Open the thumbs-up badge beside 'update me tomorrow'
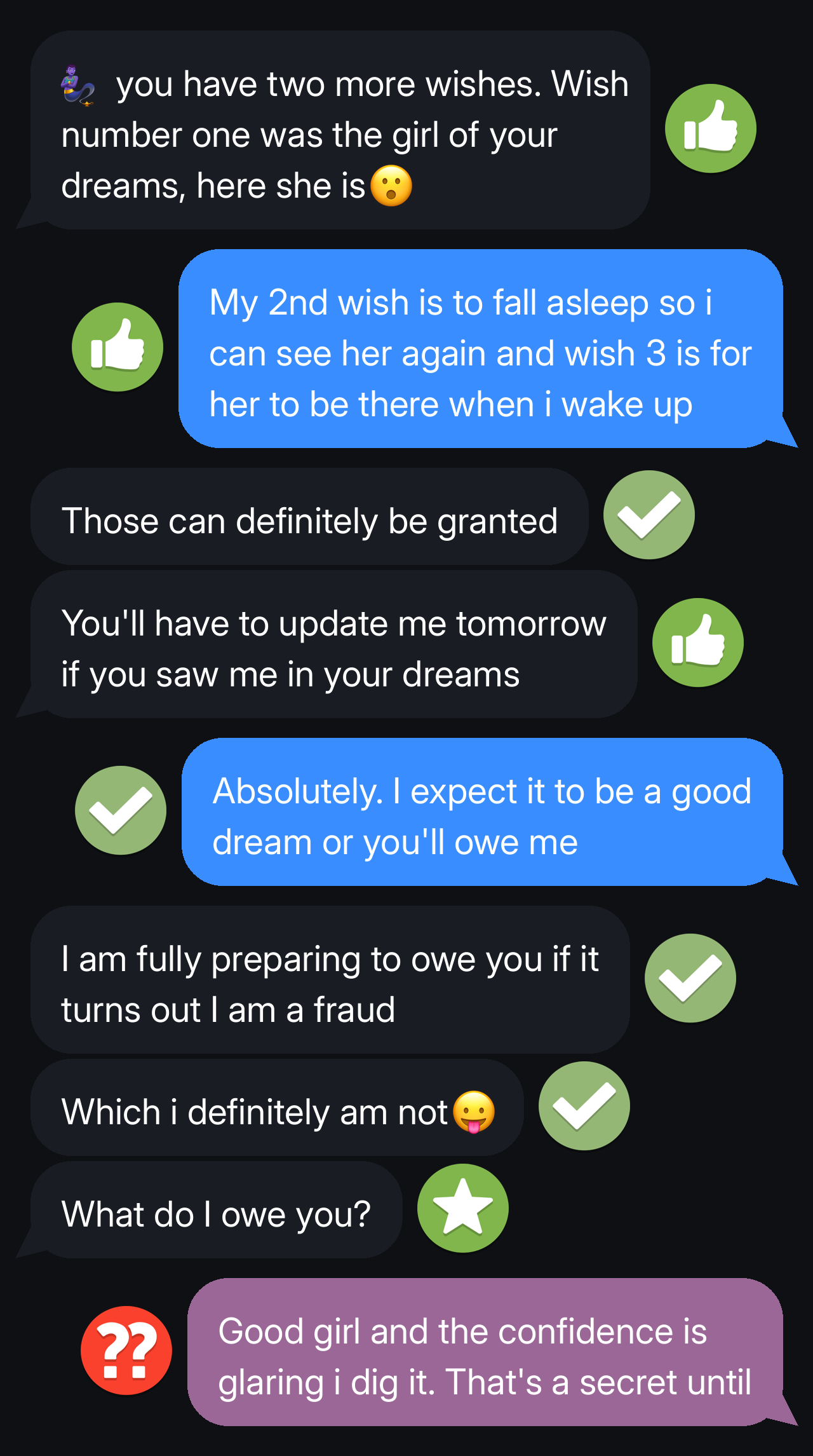The image size is (813, 1456). click(x=697, y=643)
